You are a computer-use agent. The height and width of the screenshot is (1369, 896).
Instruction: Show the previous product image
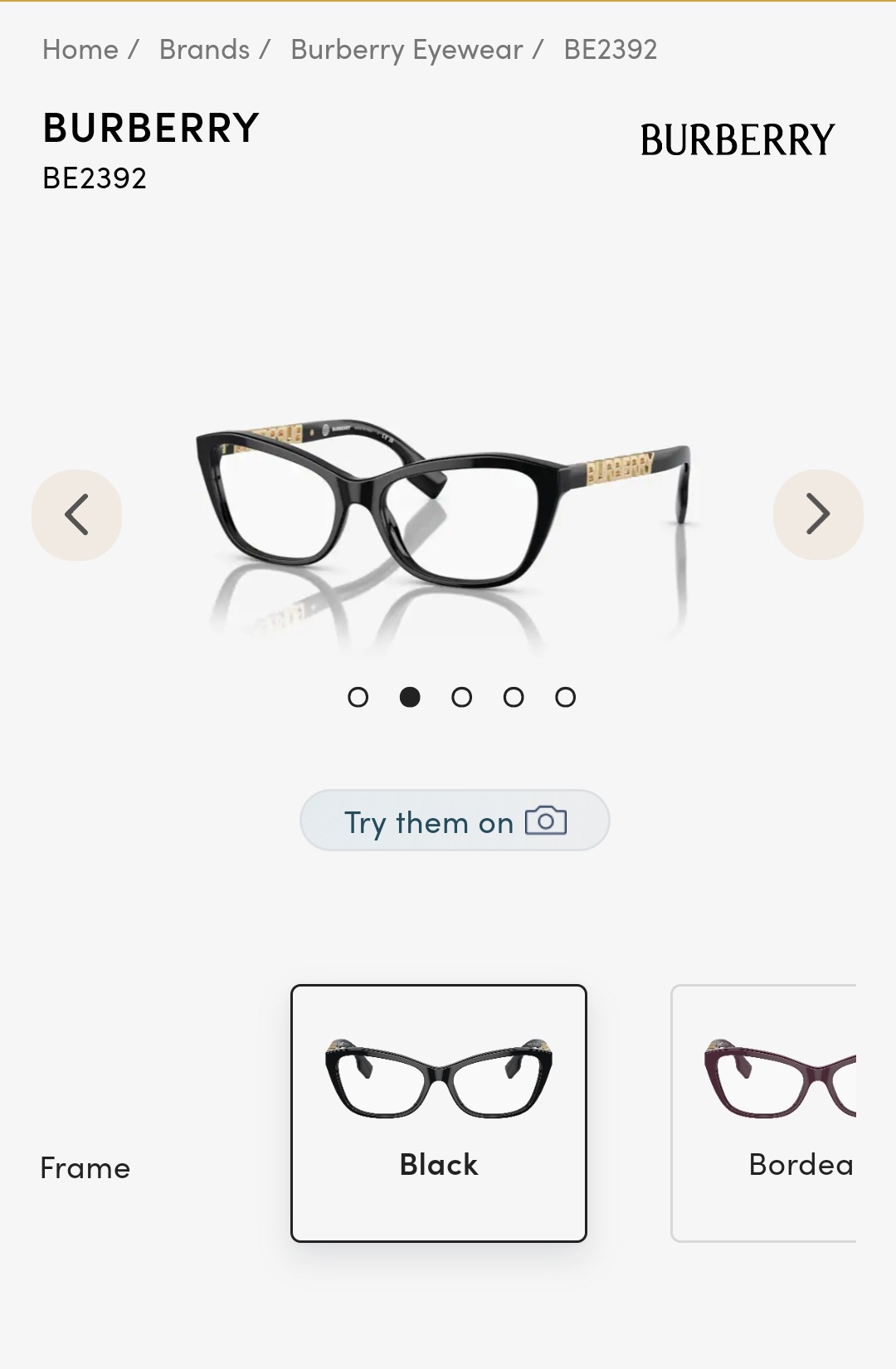coord(76,514)
